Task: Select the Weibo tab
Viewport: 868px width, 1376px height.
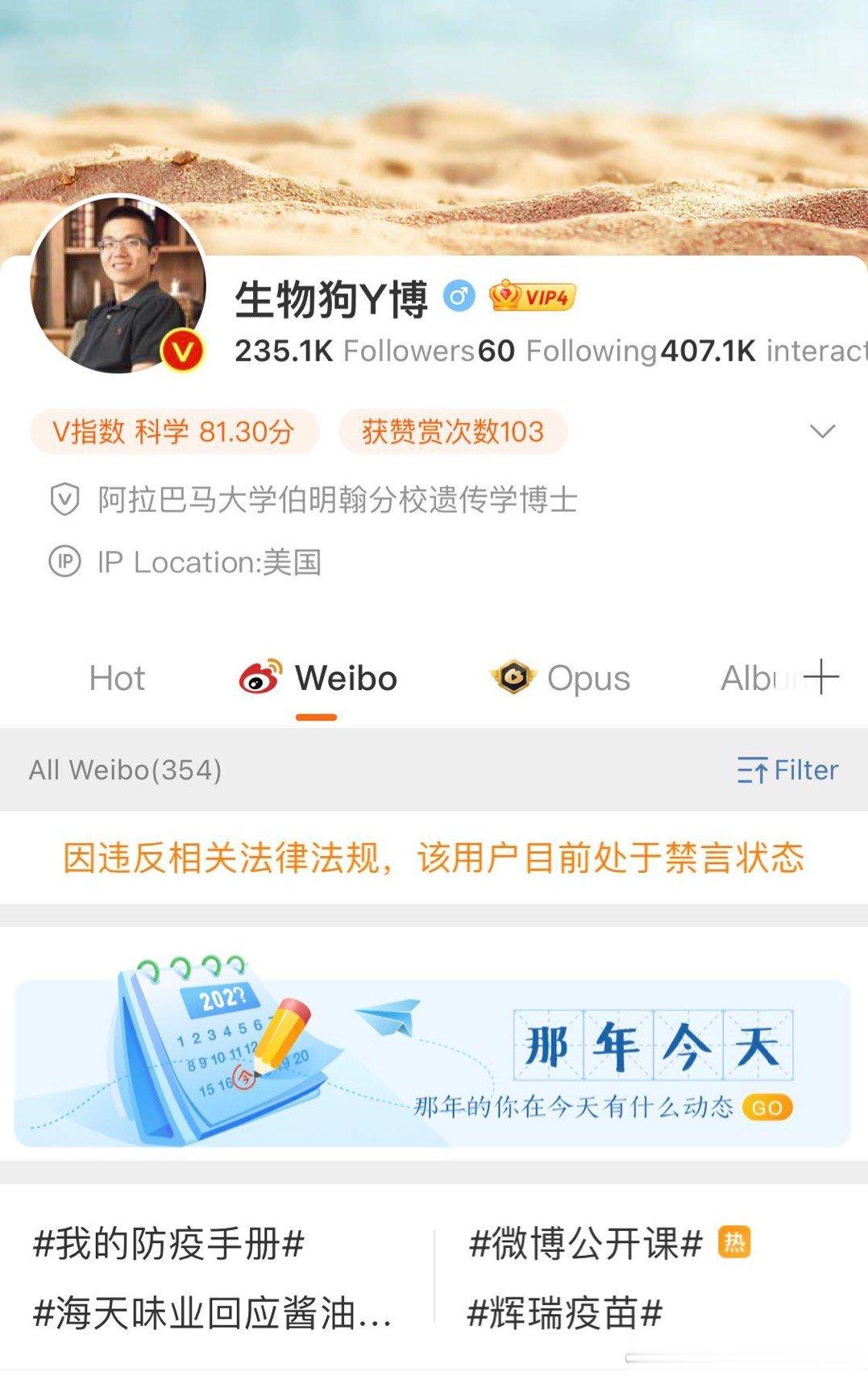Action: coord(318,679)
